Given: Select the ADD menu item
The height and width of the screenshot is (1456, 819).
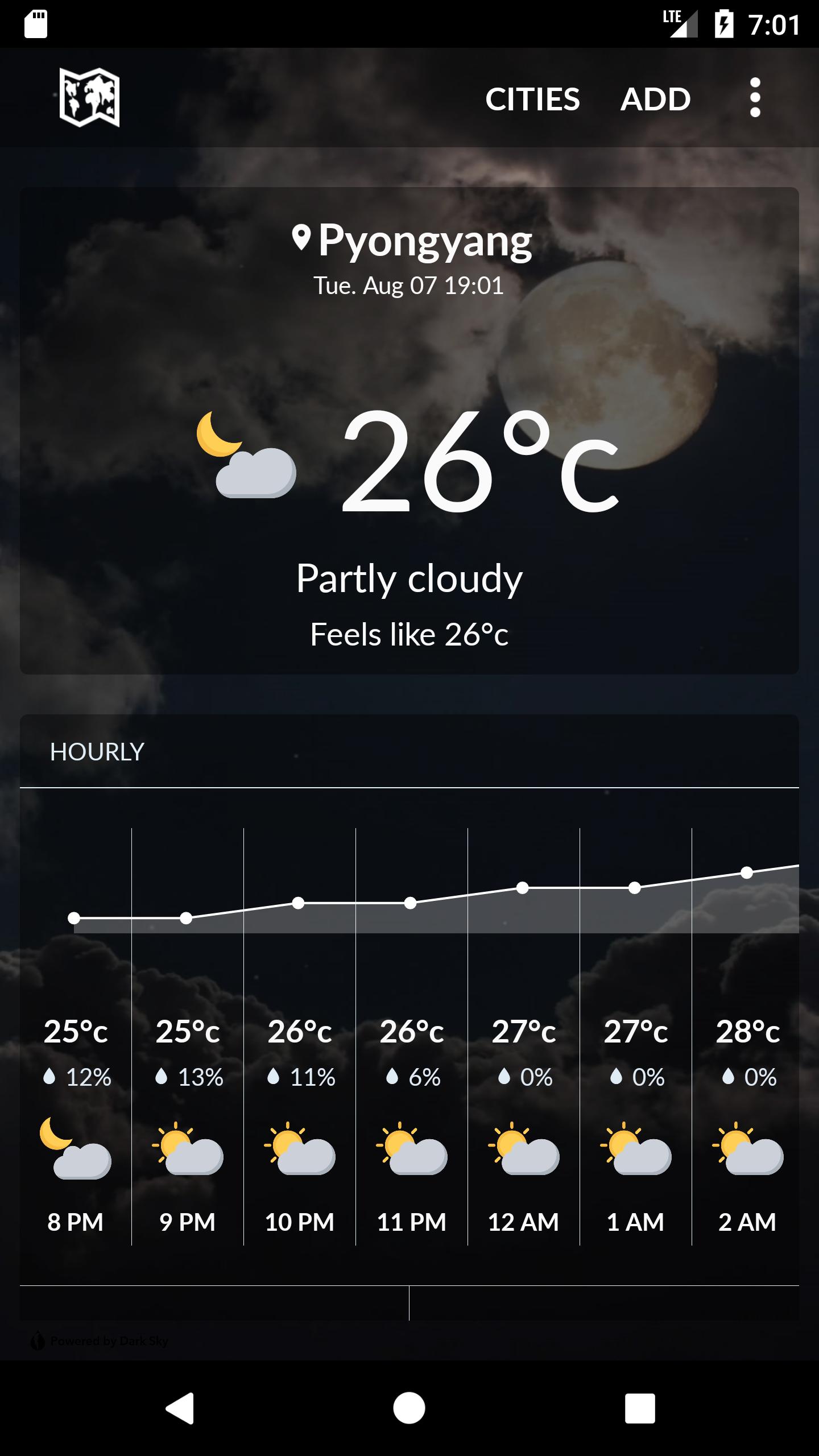Looking at the screenshot, I should 655,99.
